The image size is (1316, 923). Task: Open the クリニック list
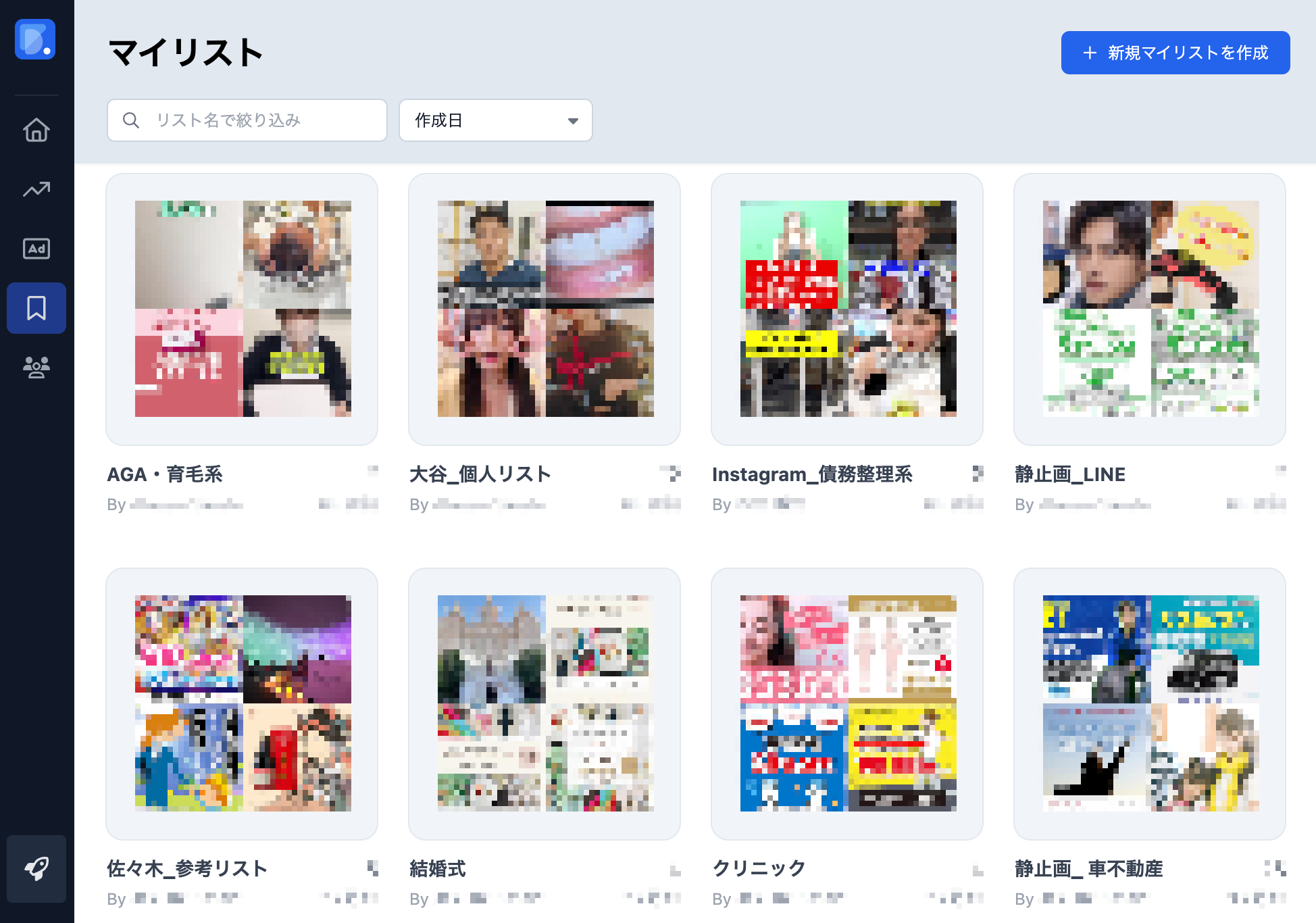pos(847,703)
